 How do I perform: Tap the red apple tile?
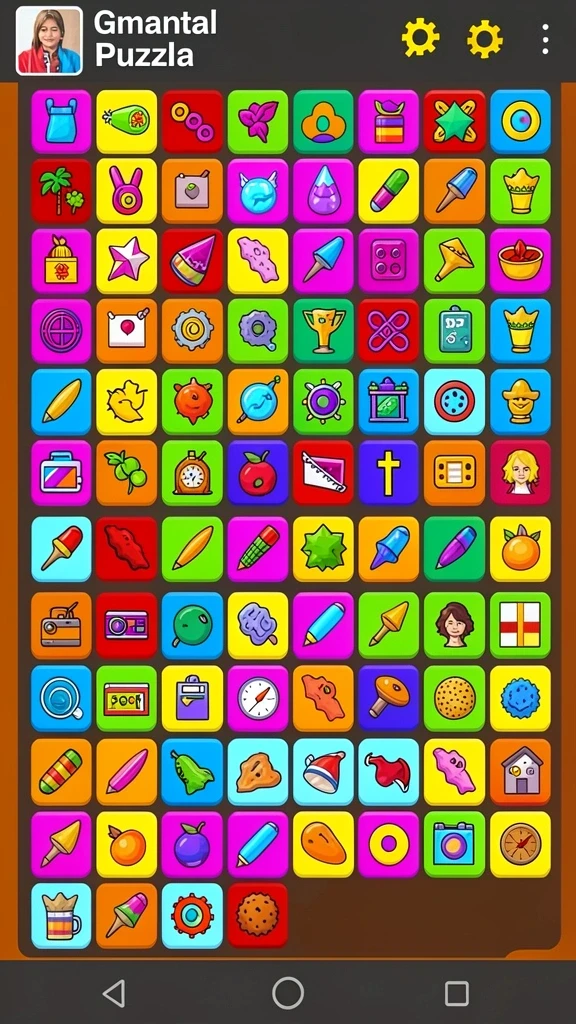[x=257, y=472]
